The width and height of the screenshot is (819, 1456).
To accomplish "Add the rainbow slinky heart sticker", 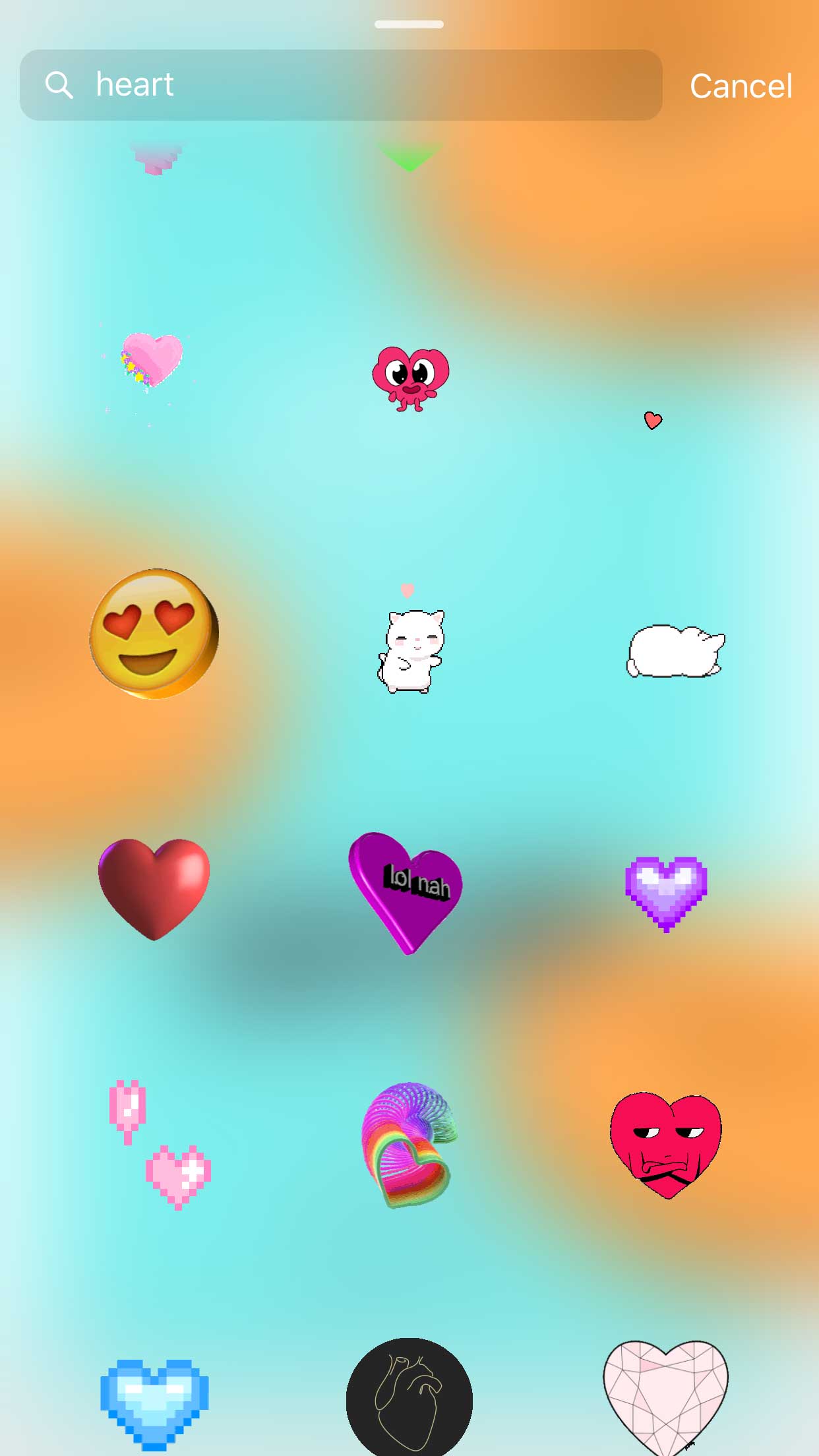I will [x=409, y=1145].
